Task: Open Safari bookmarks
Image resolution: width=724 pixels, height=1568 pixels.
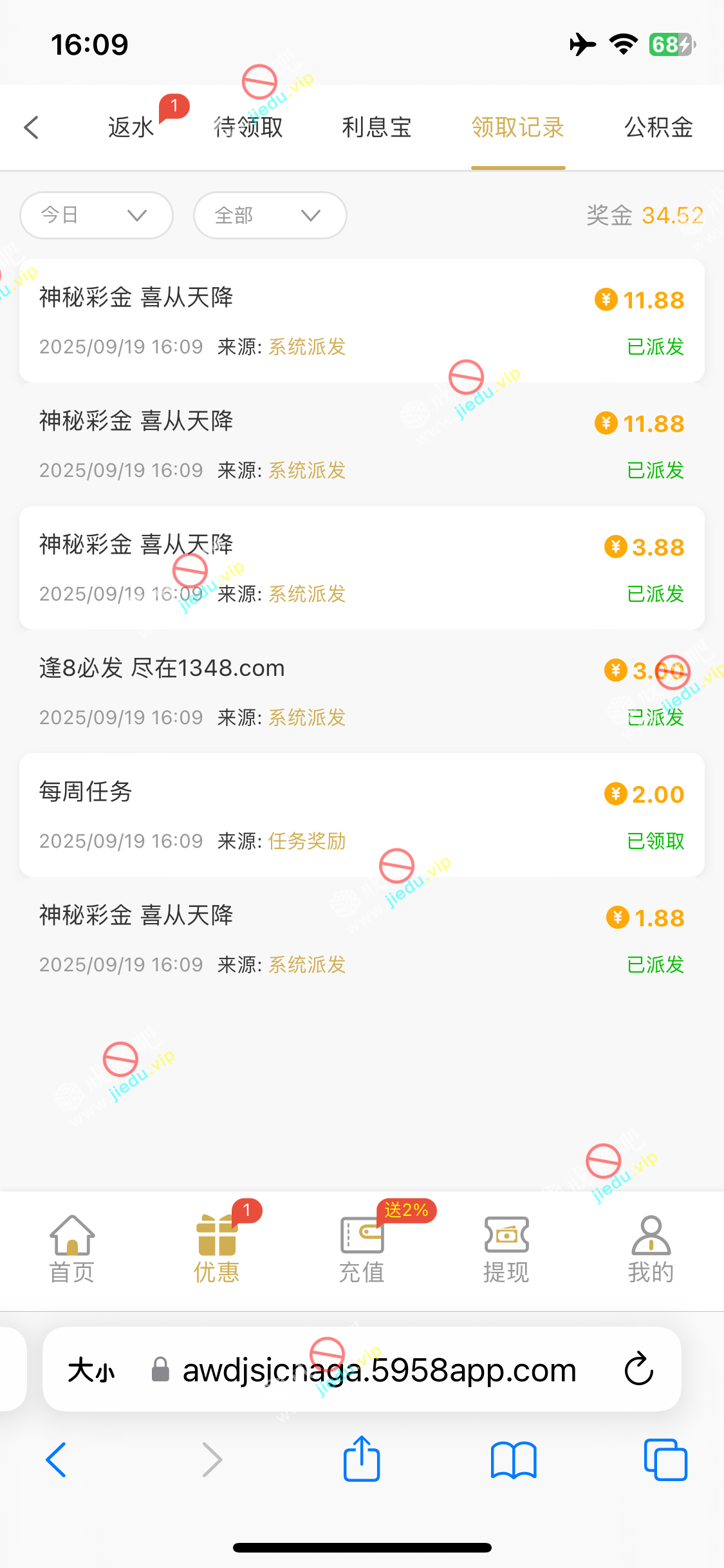Action: point(513,1459)
